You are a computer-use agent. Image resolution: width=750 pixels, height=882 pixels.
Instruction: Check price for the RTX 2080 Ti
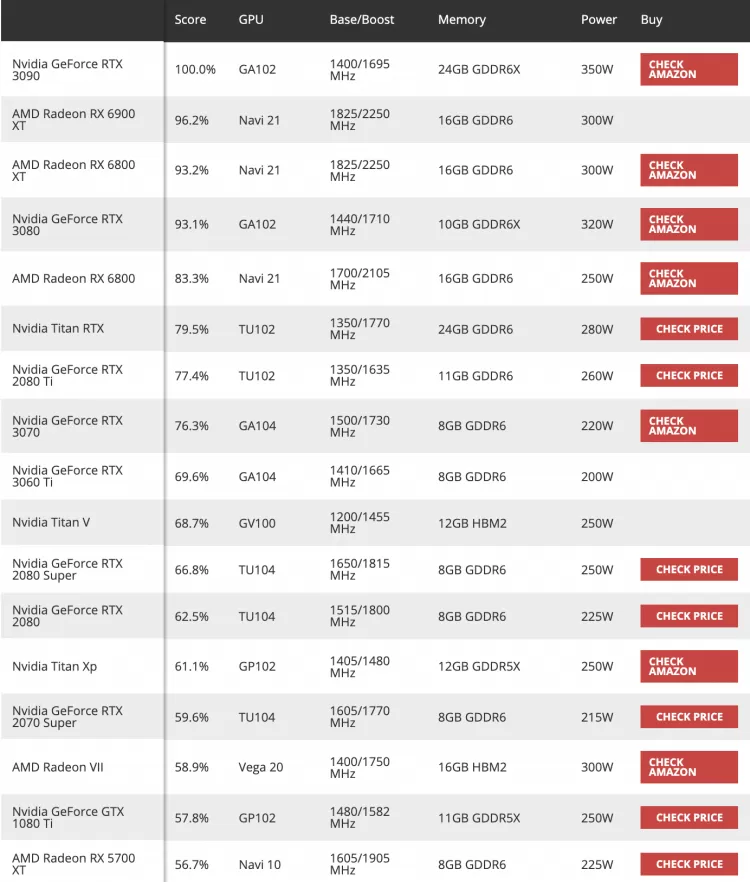689,375
